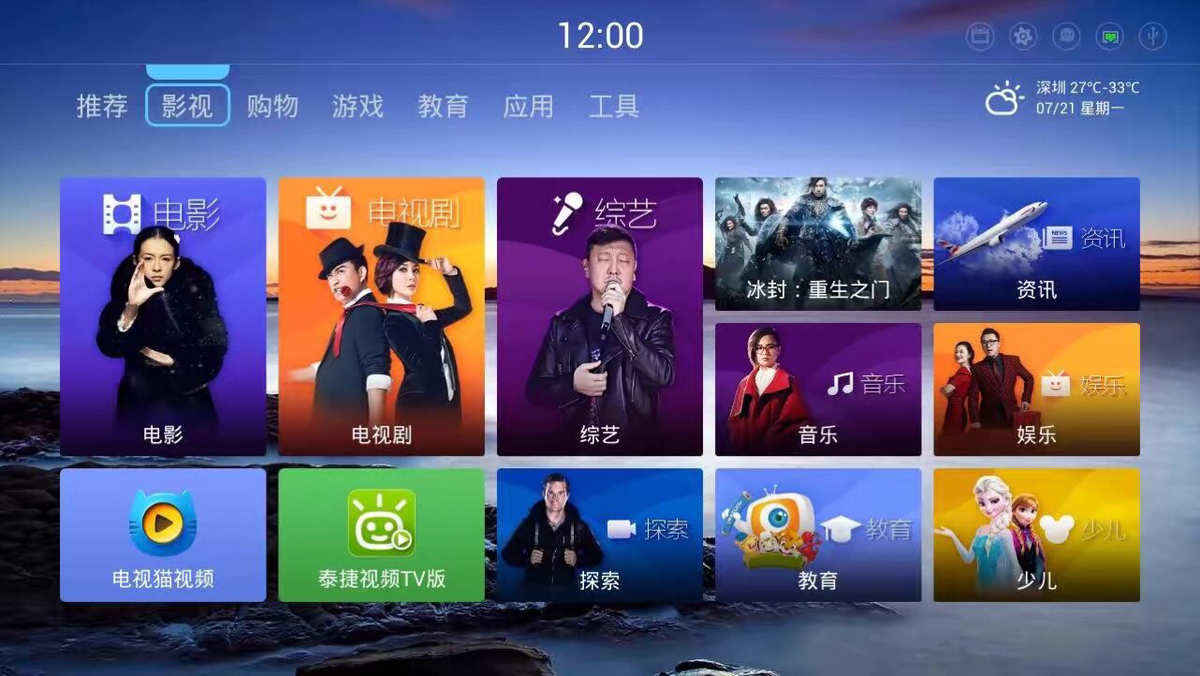Open the 工具 tab

(x=613, y=106)
